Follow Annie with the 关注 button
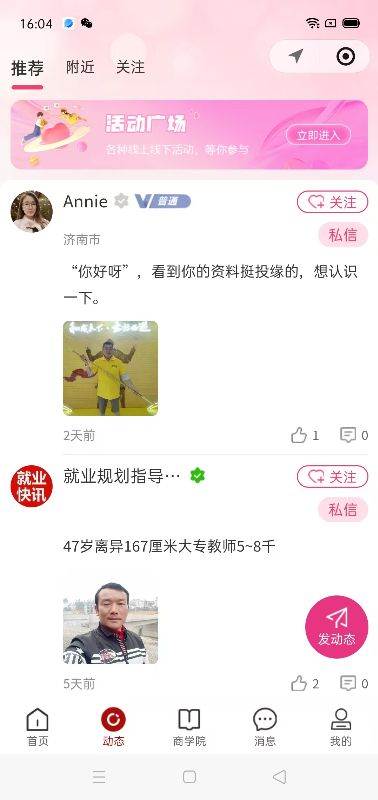The height and width of the screenshot is (800, 378). pyautogui.click(x=332, y=202)
